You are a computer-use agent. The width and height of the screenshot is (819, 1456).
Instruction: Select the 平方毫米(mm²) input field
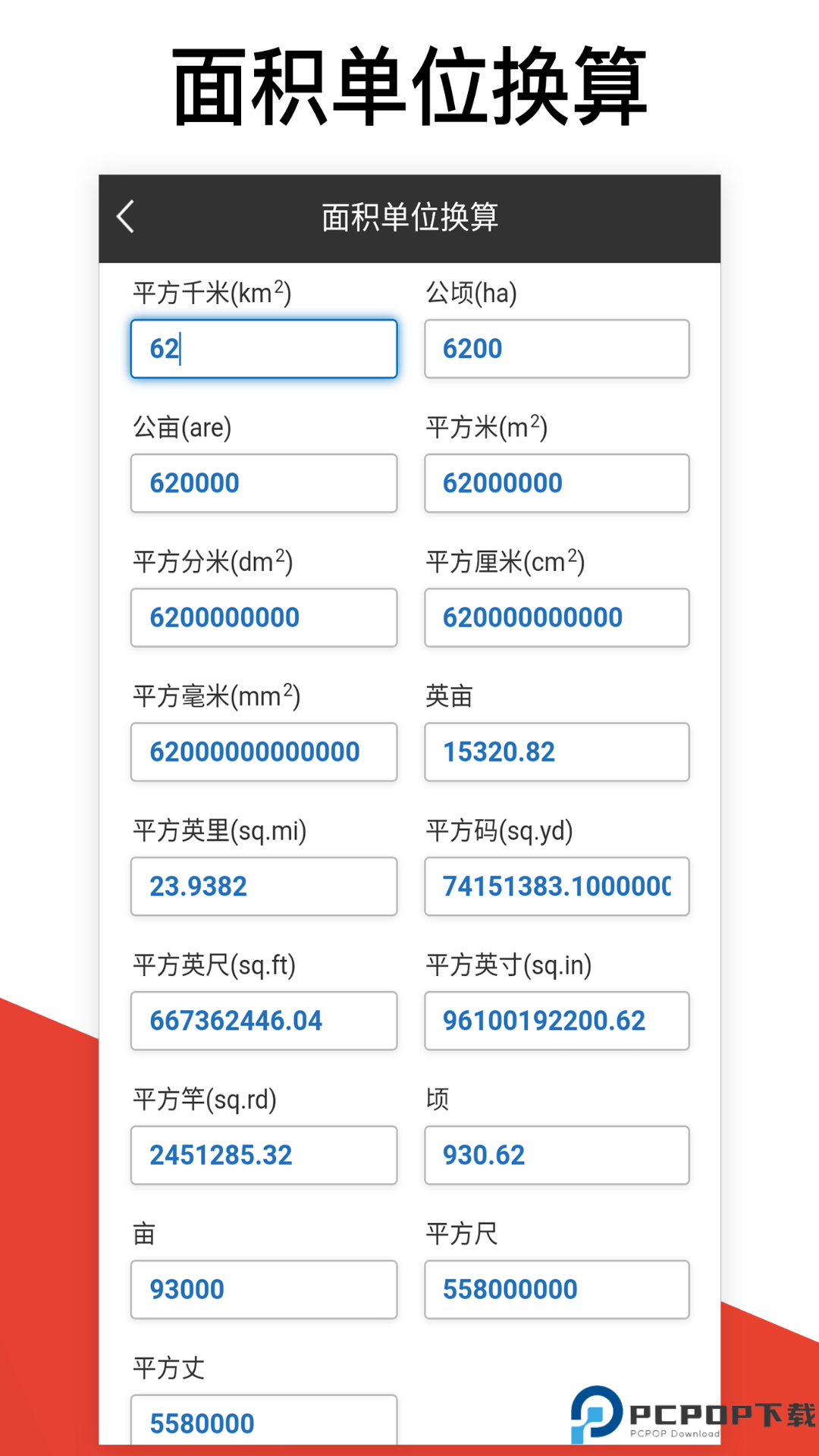pos(263,752)
